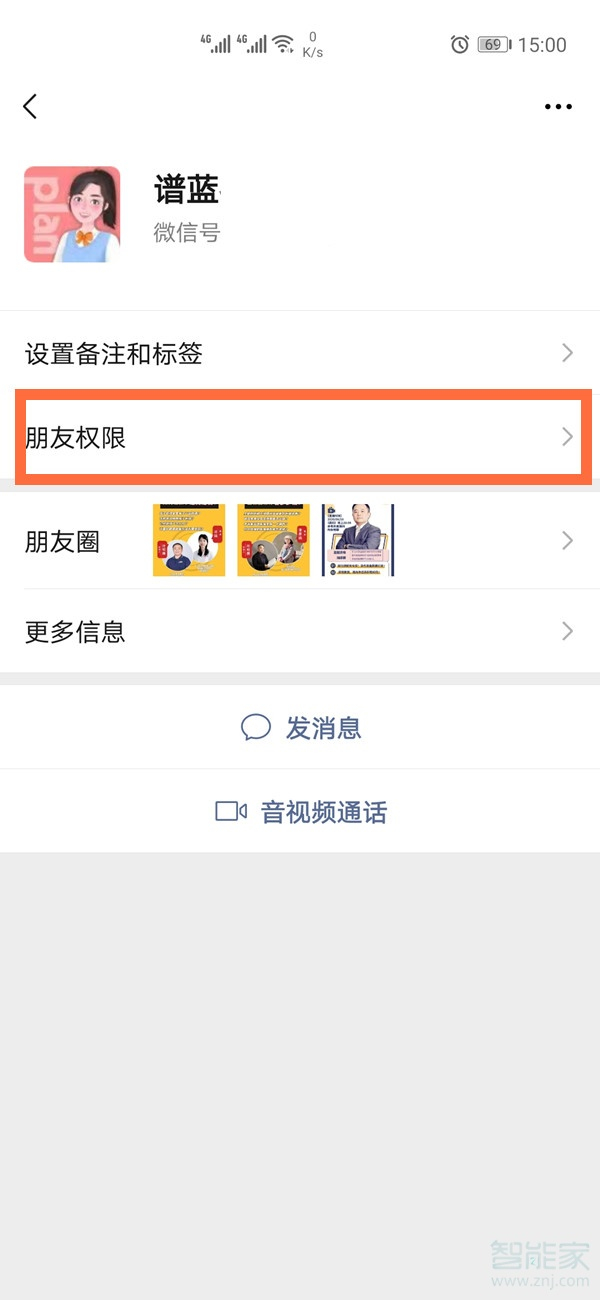View the contact's profile picture
This screenshot has height=1300, width=600.
coord(72,215)
